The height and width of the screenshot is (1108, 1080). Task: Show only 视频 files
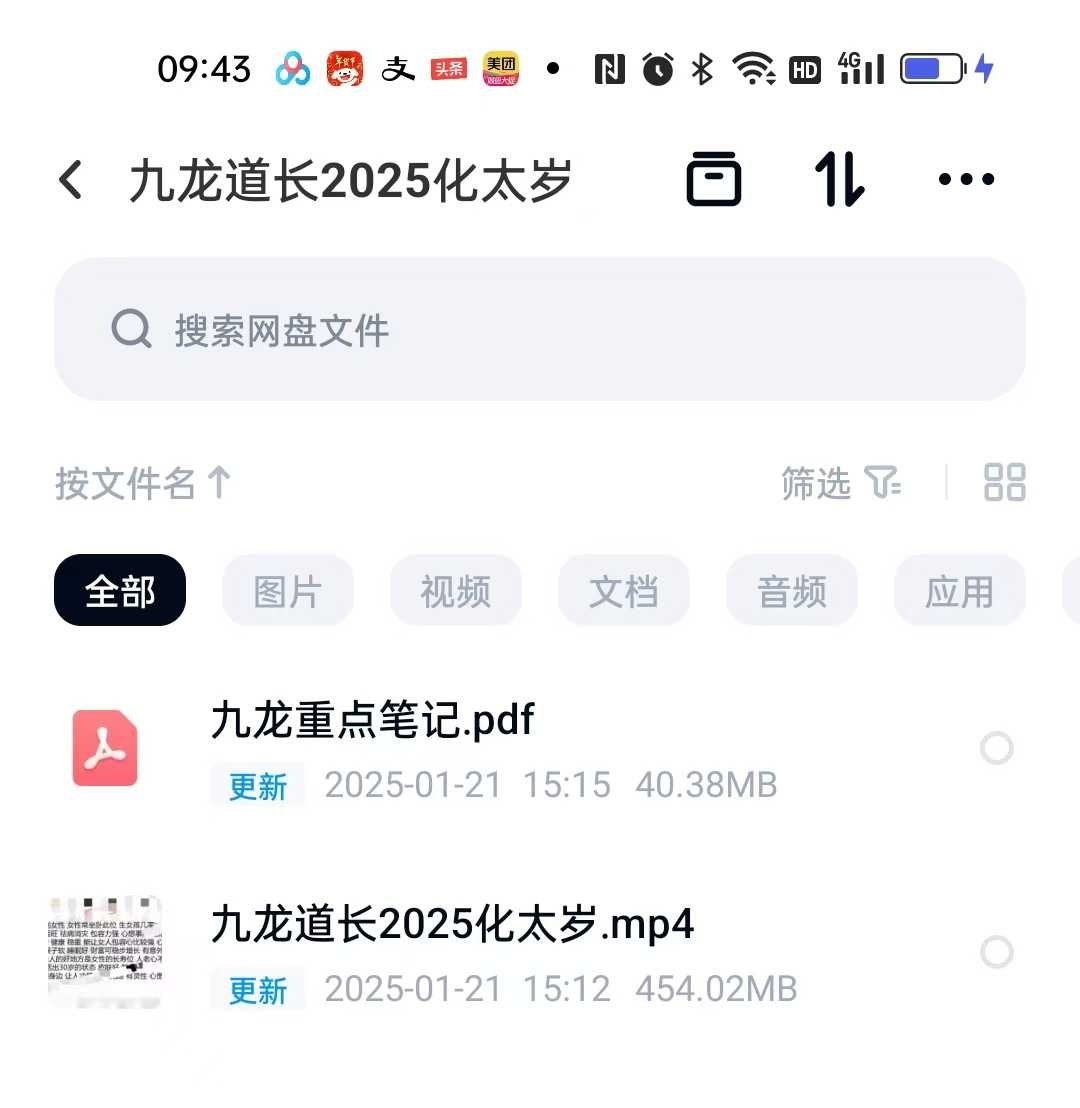pyautogui.click(x=455, y=591)
